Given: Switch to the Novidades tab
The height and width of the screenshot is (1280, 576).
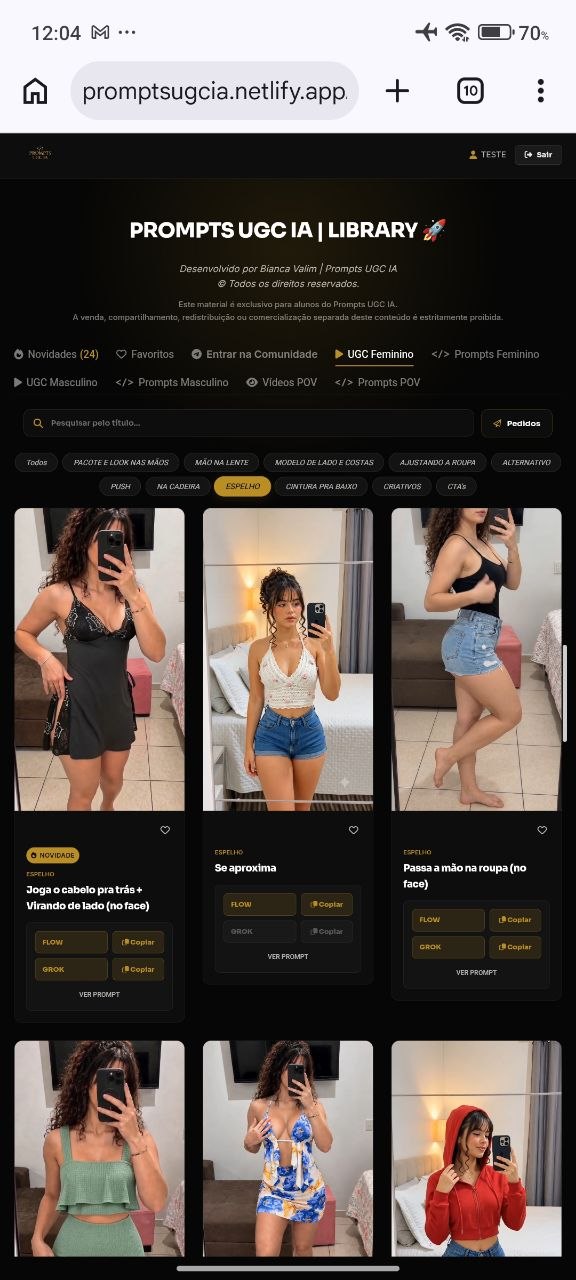Looking at the screenshot, I should [x=56, y=354].
